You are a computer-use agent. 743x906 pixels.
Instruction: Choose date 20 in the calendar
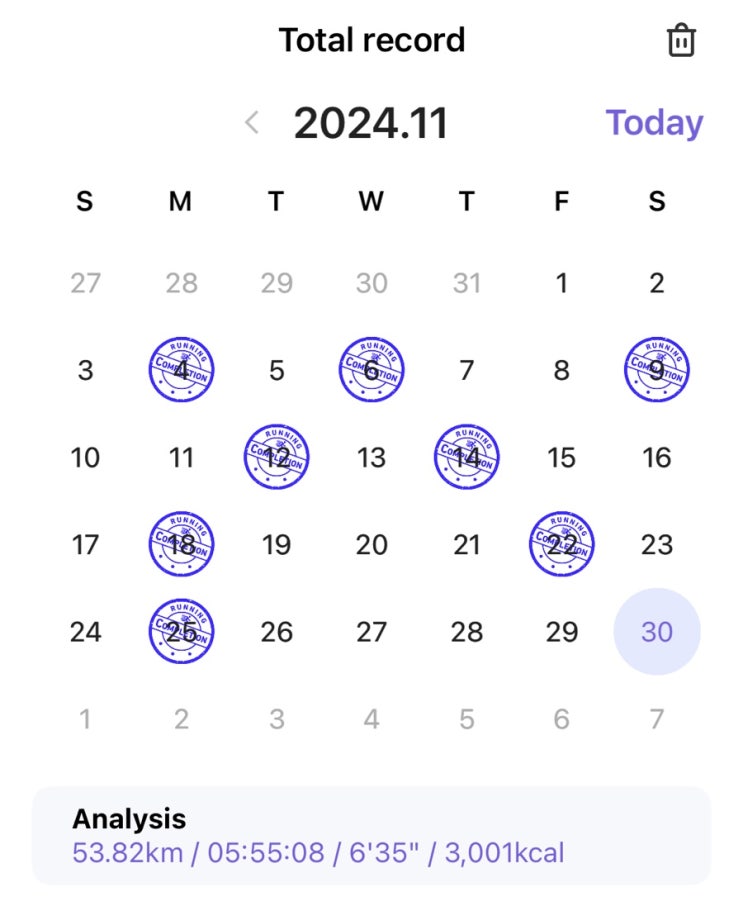pos(372,545)
